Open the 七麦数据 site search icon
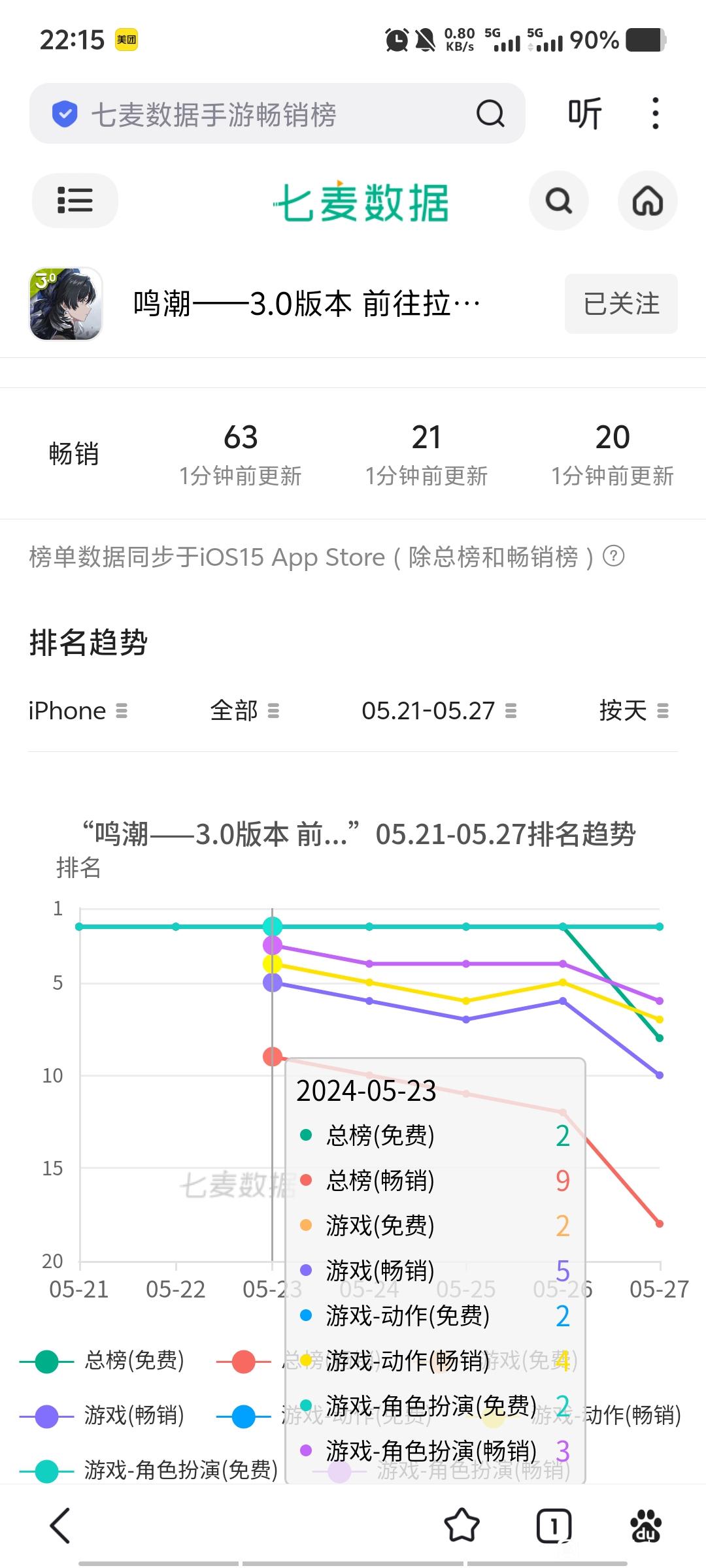This screenshot has width=706, height=1568. 559,201
